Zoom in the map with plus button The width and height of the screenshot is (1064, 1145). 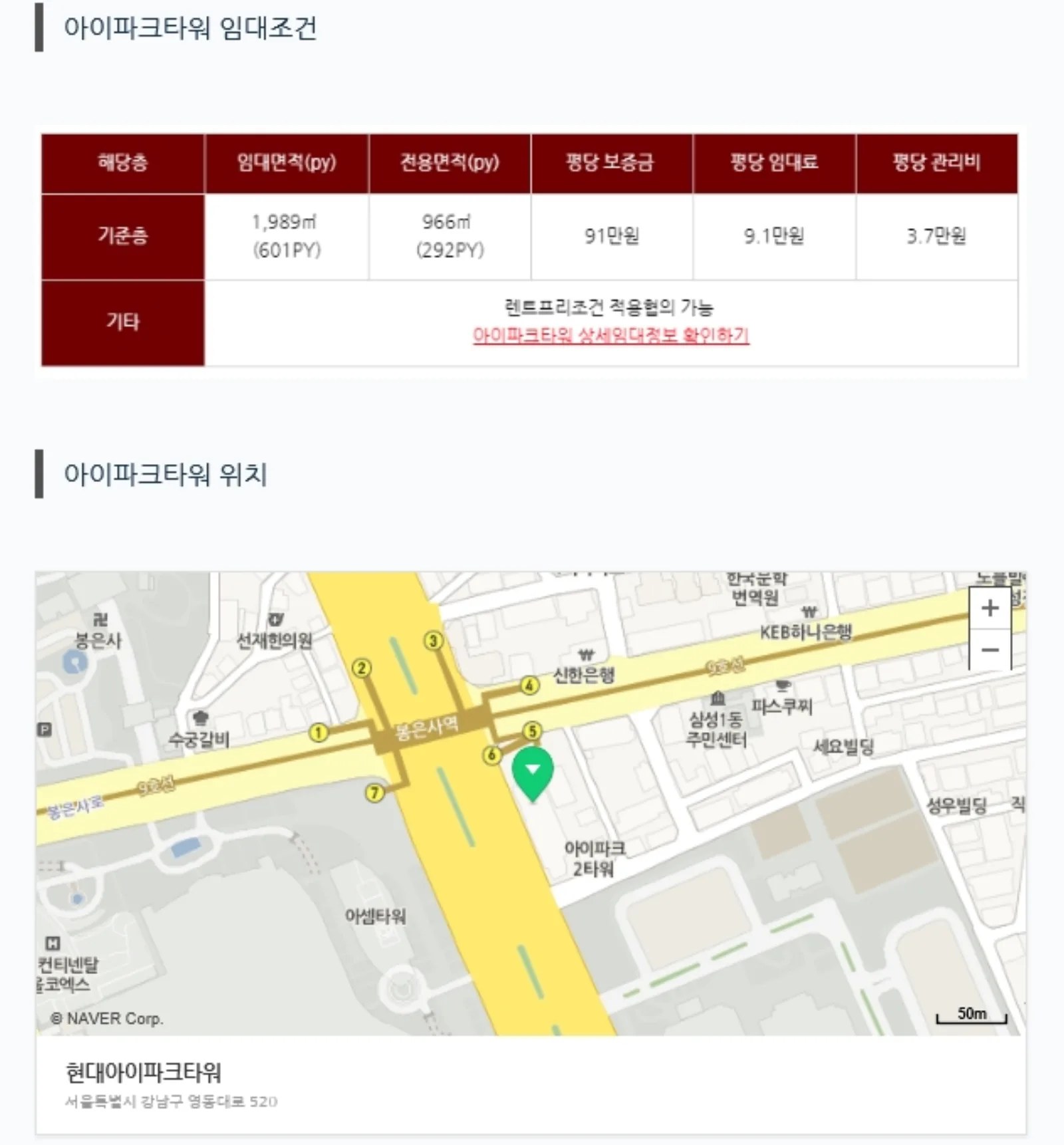point(990,608)
